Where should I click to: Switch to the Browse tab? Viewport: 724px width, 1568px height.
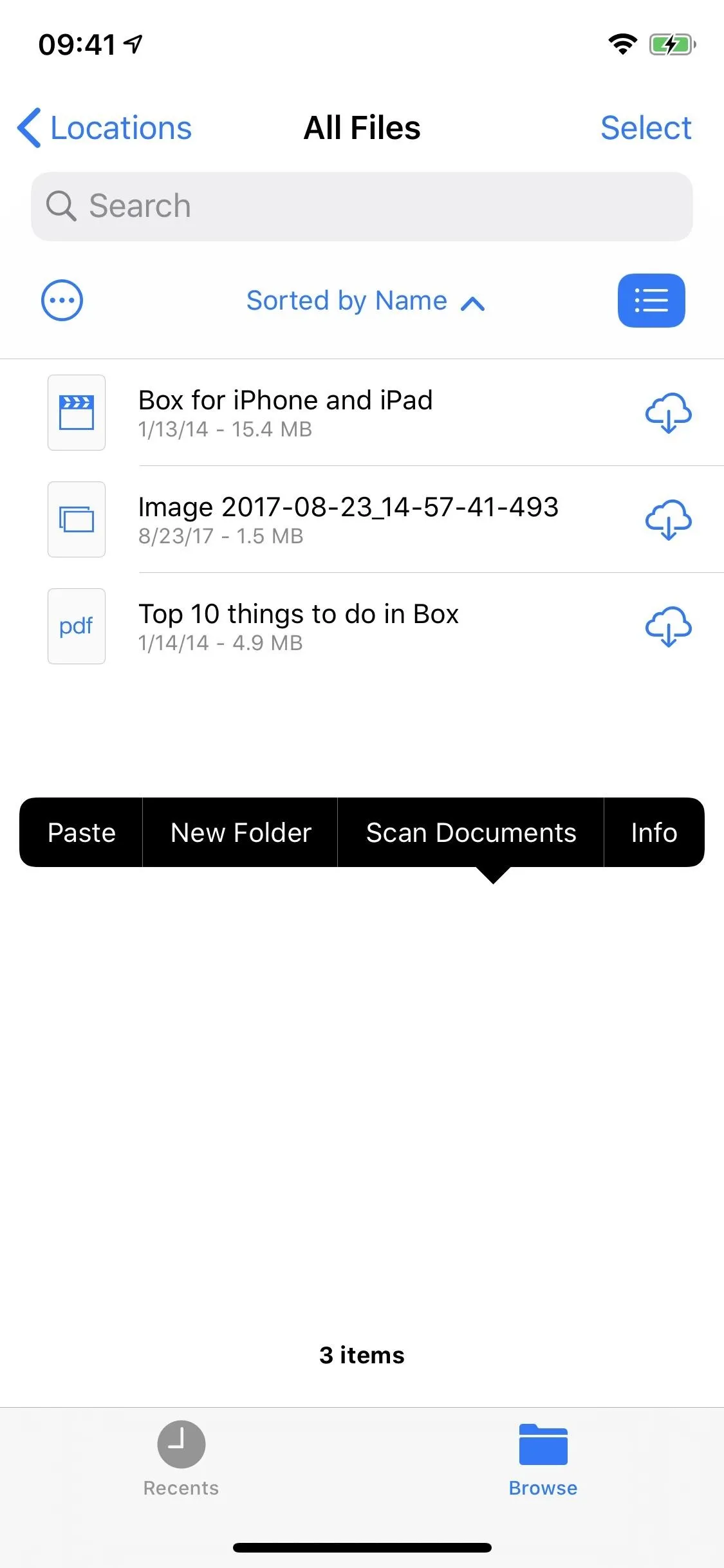point(543,1459)
